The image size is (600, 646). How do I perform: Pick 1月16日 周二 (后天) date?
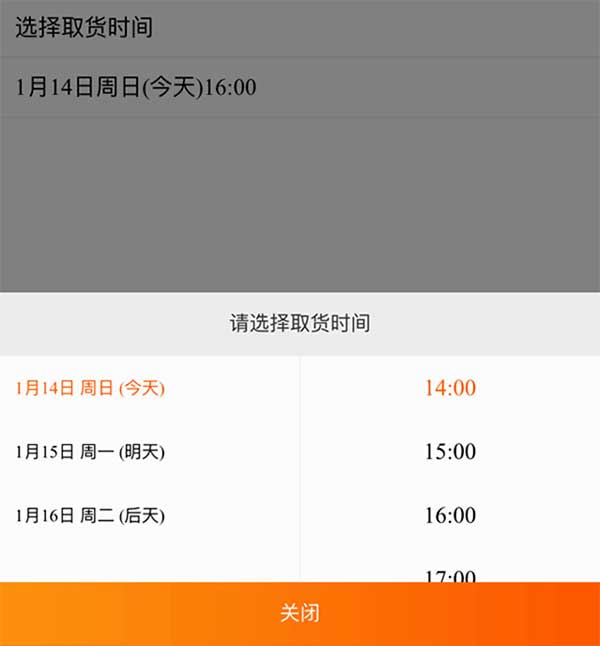pyautogui.click(x=91, y=516)
